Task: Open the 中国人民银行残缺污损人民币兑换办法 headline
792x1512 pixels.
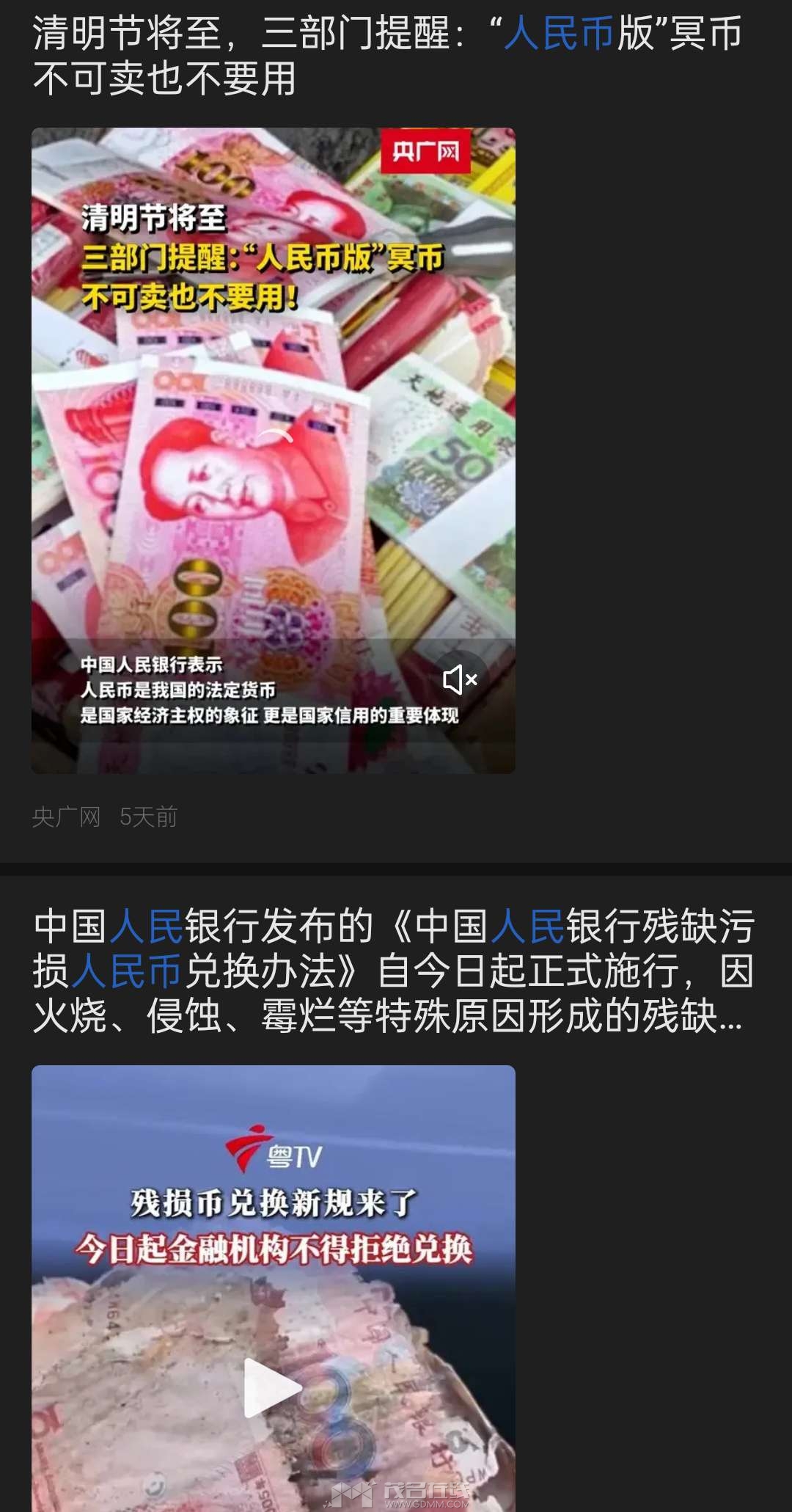Action: [394, 971]
